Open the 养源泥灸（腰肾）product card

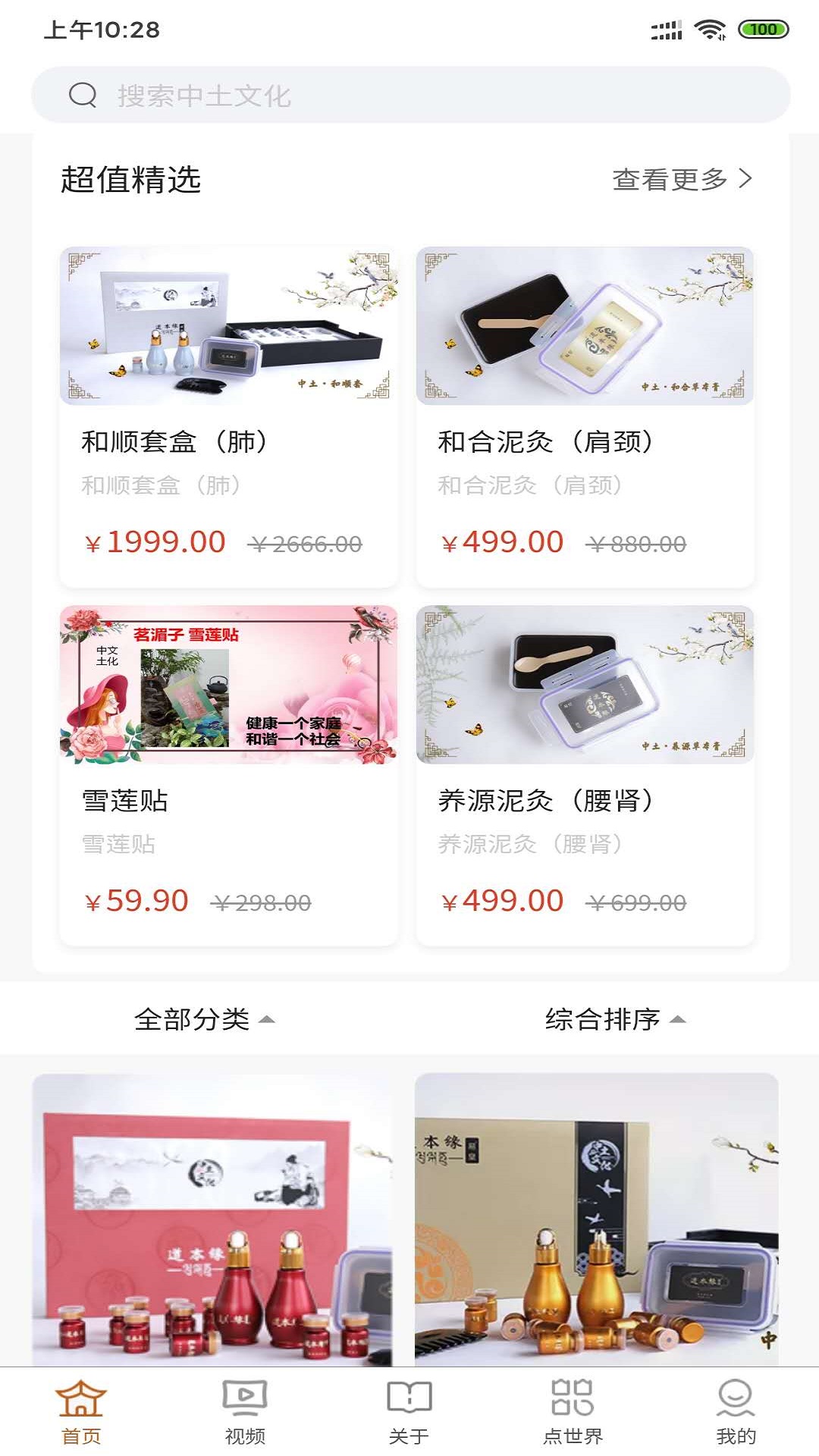coord(585,774)
